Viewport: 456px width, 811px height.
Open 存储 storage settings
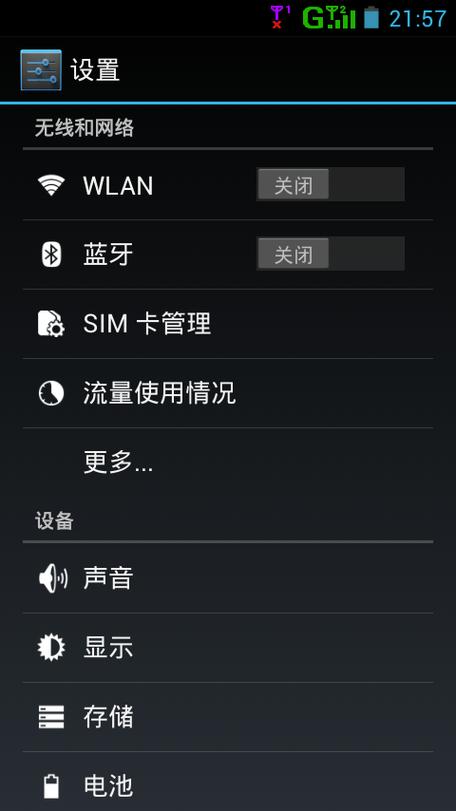[x=228, y=717]
